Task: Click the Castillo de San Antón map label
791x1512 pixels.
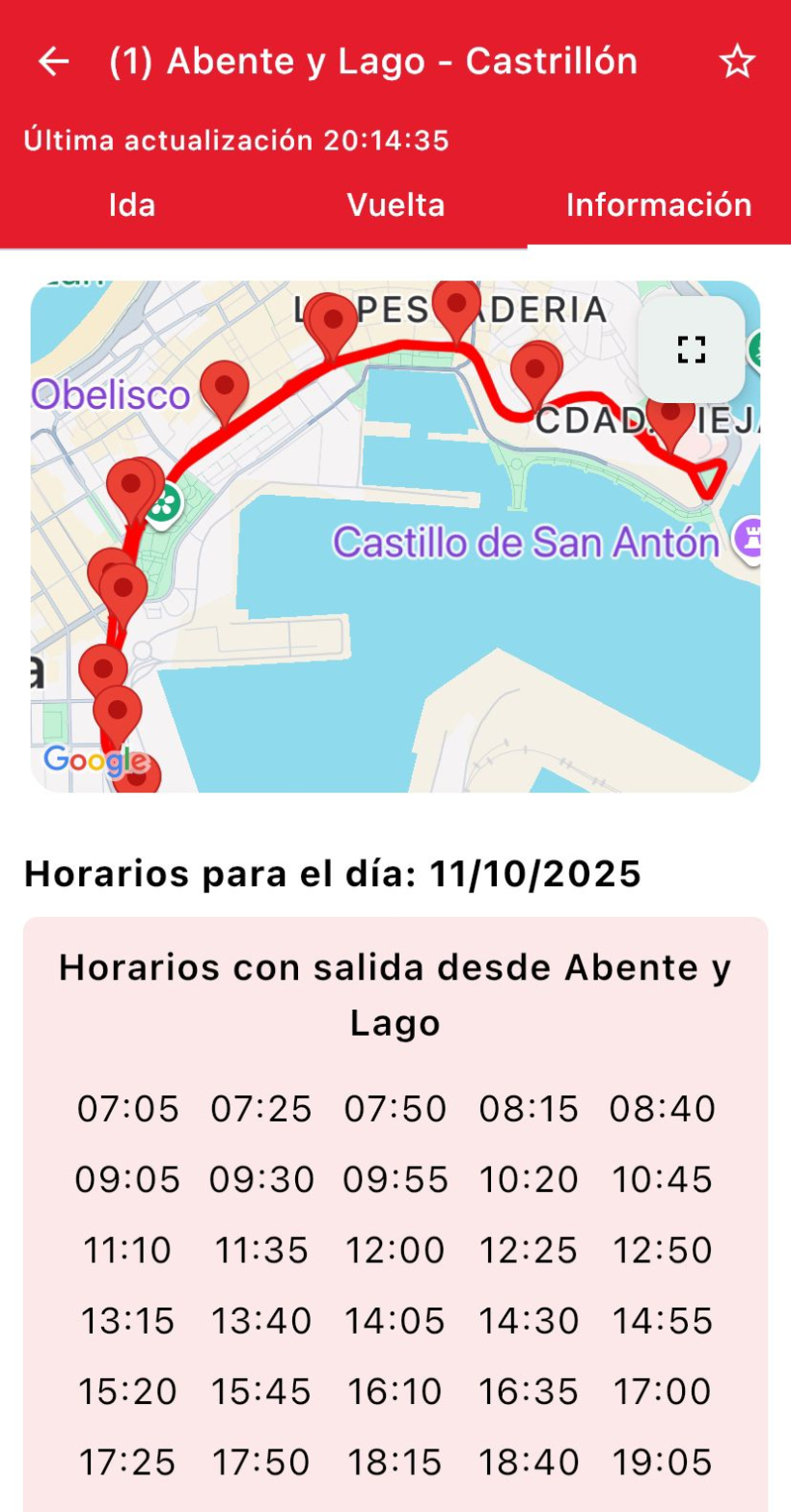Action: [526, 542]
